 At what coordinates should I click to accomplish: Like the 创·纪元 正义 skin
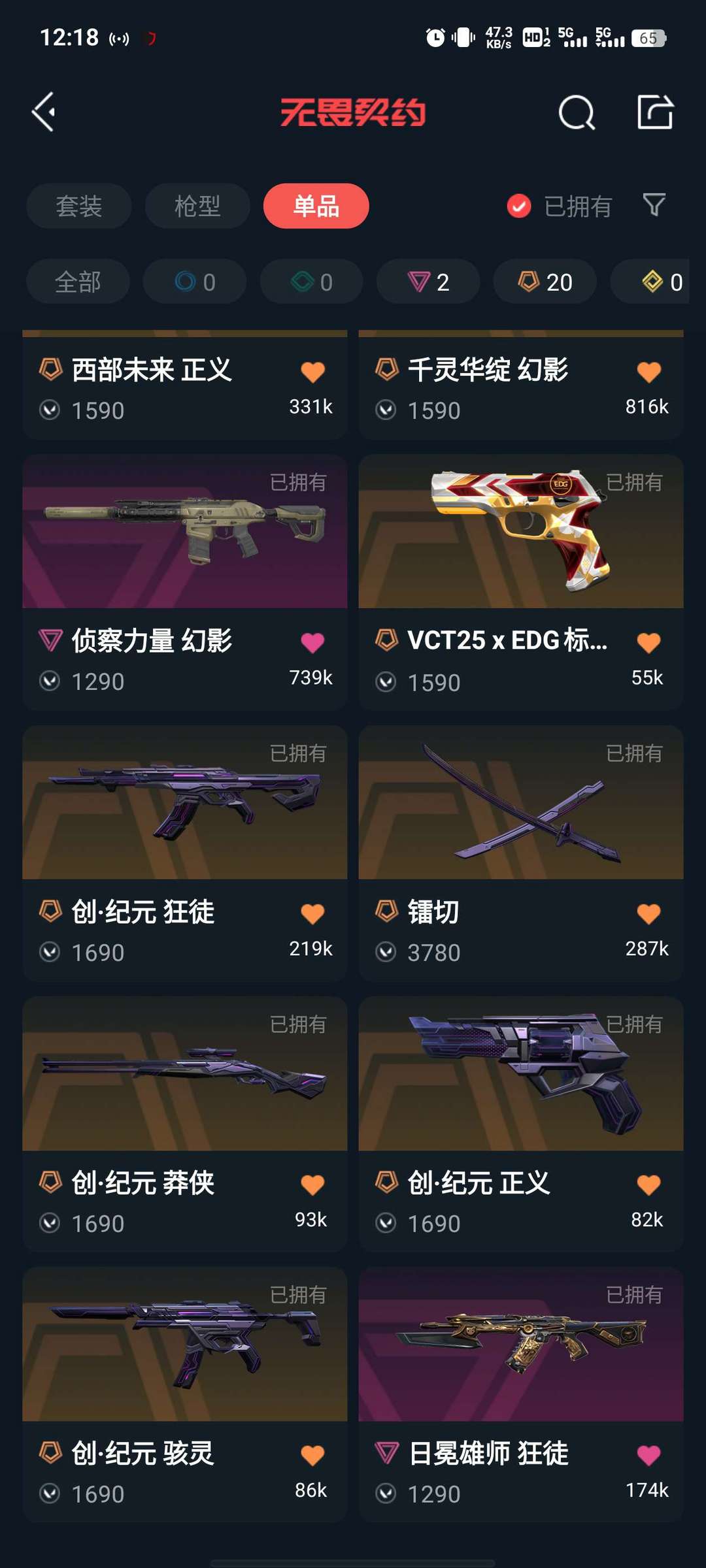648,1184
